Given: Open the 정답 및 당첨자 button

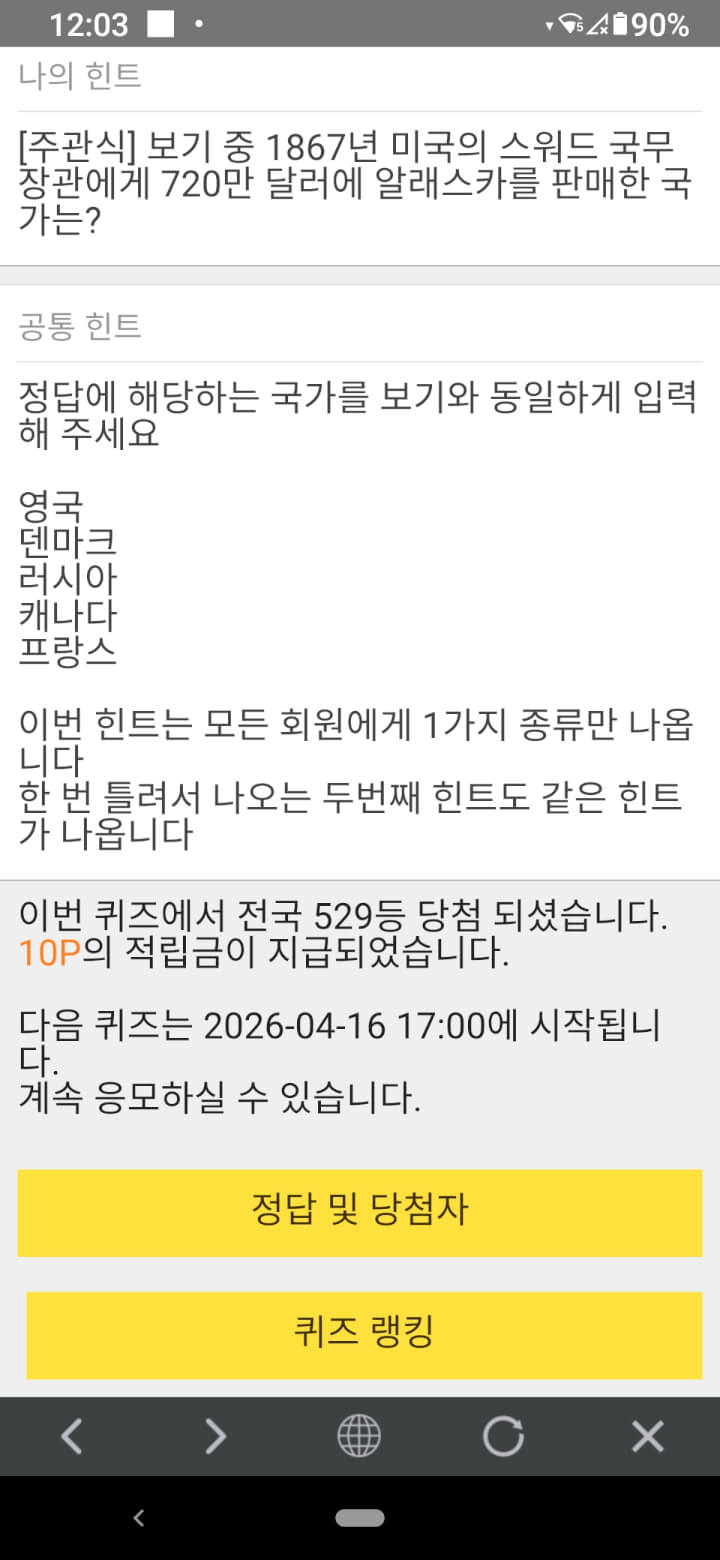Looking at the screenshot, I should pyautogui.click(x=360, y=1211).
